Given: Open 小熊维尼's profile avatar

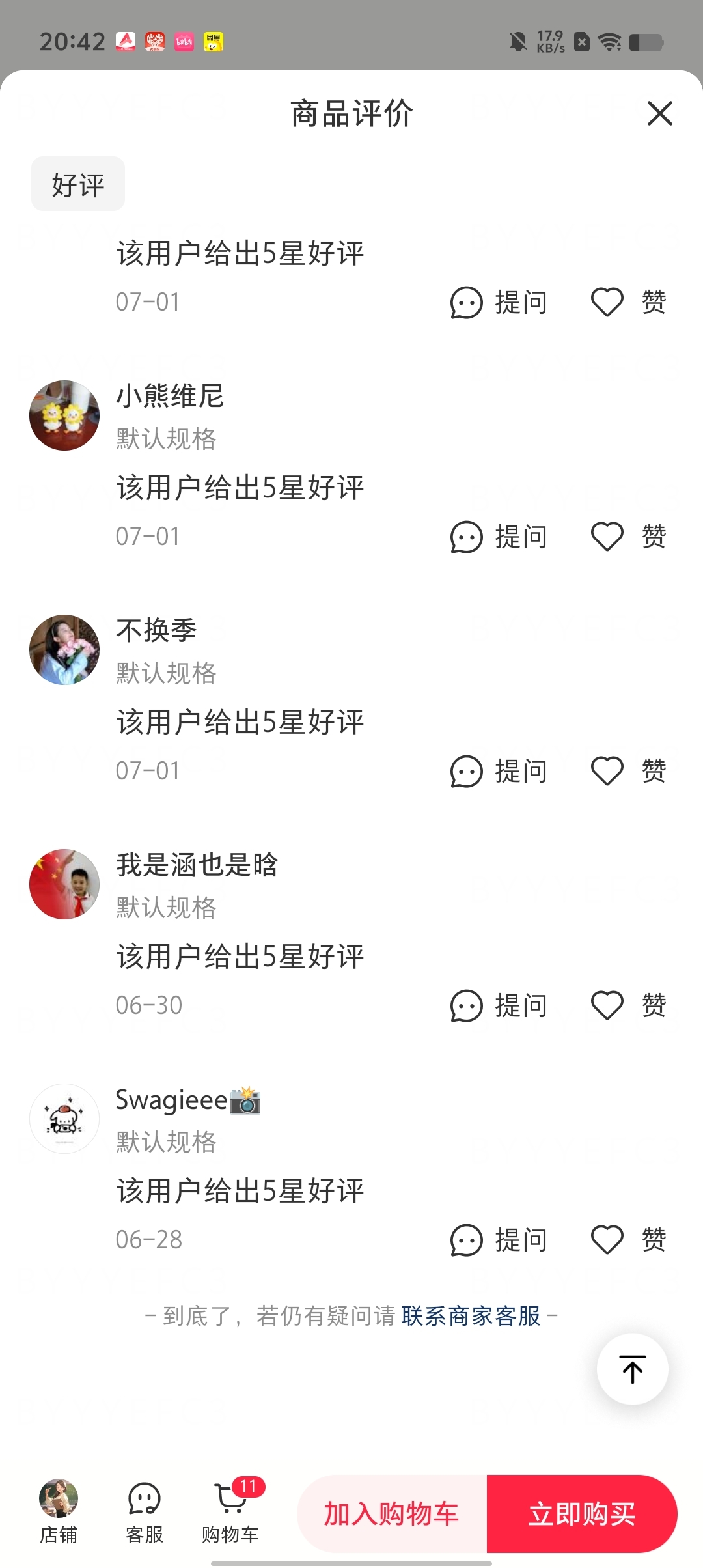Looking at the screenshot, I should [64, 415].
